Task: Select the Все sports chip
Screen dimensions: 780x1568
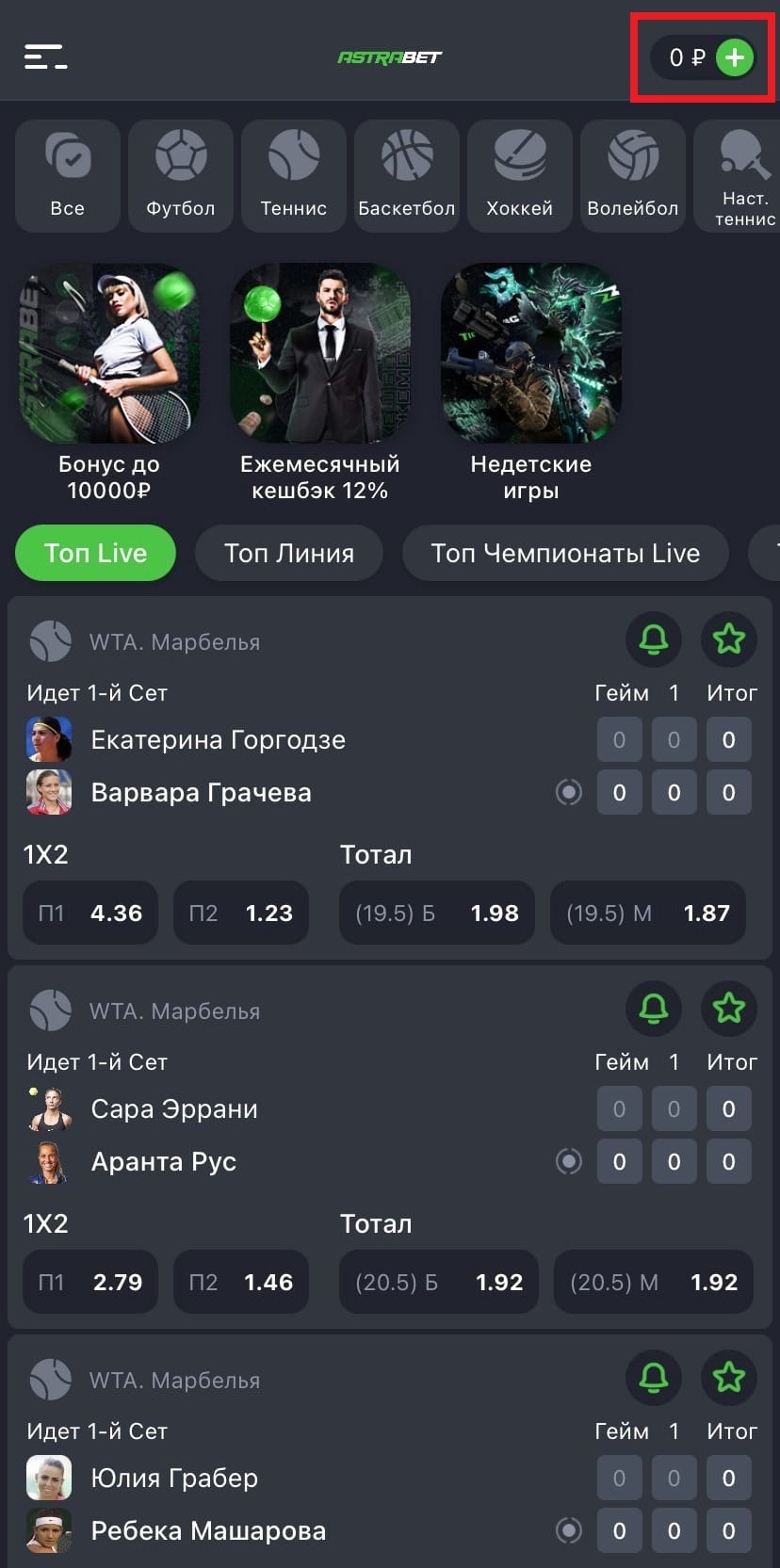Action: (68, 175)
